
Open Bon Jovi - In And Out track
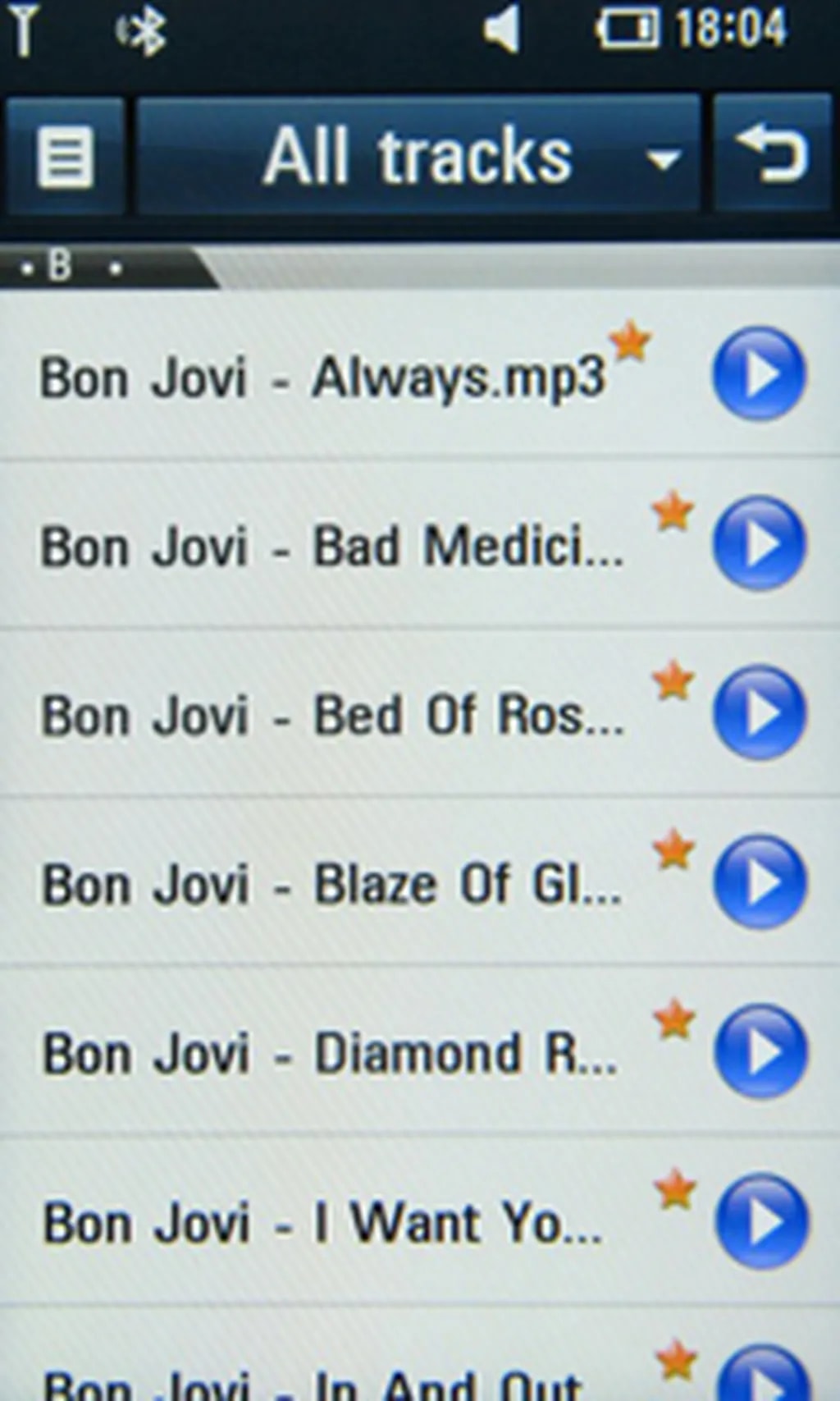(x=312, y=1383)
